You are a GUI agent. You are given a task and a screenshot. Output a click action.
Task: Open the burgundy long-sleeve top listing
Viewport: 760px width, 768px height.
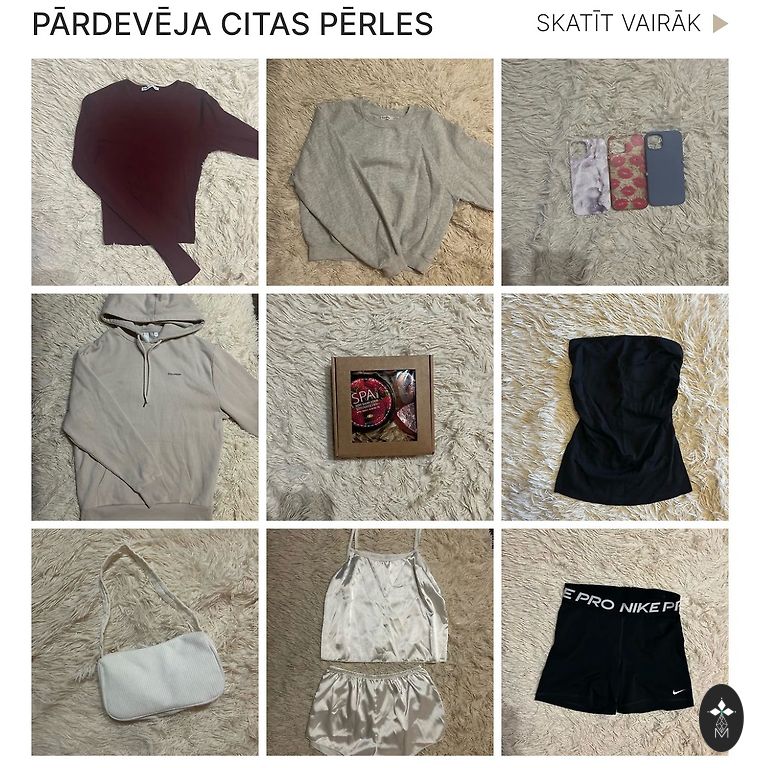145,172
